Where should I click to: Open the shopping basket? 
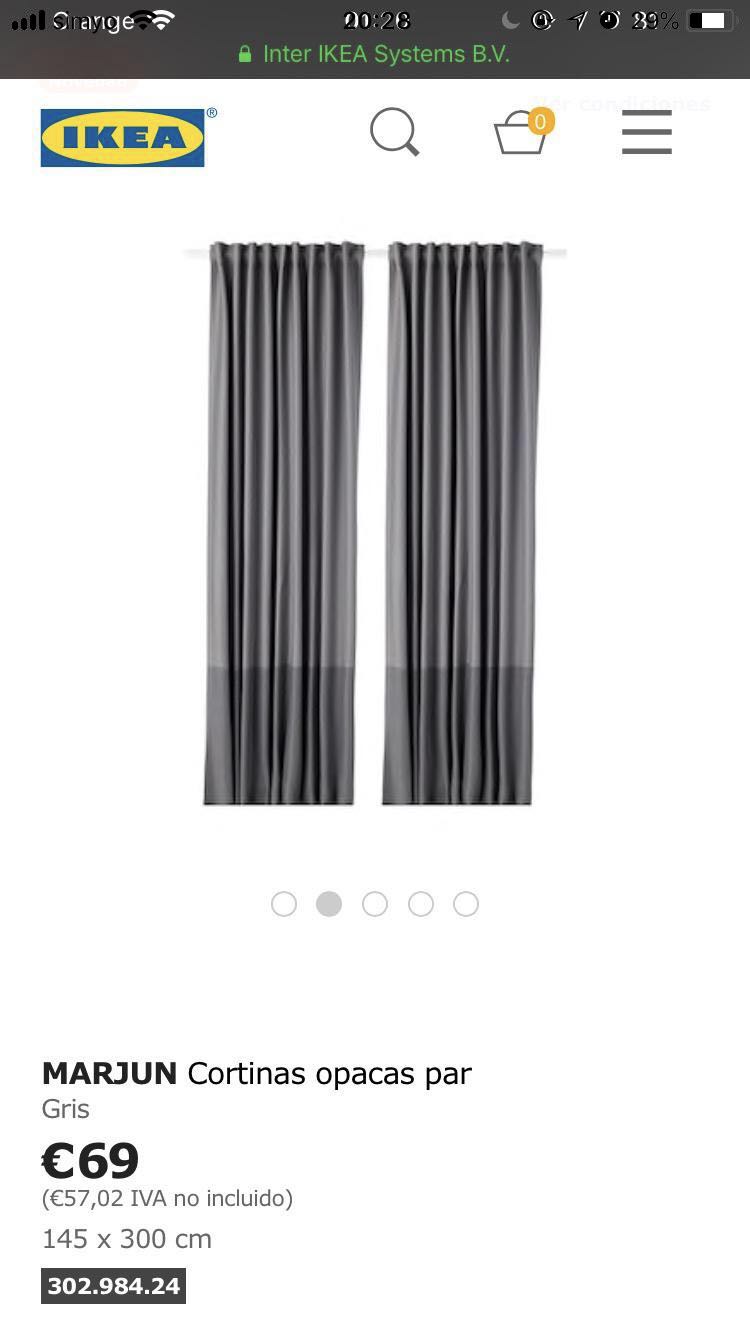(x=521, y=134)
